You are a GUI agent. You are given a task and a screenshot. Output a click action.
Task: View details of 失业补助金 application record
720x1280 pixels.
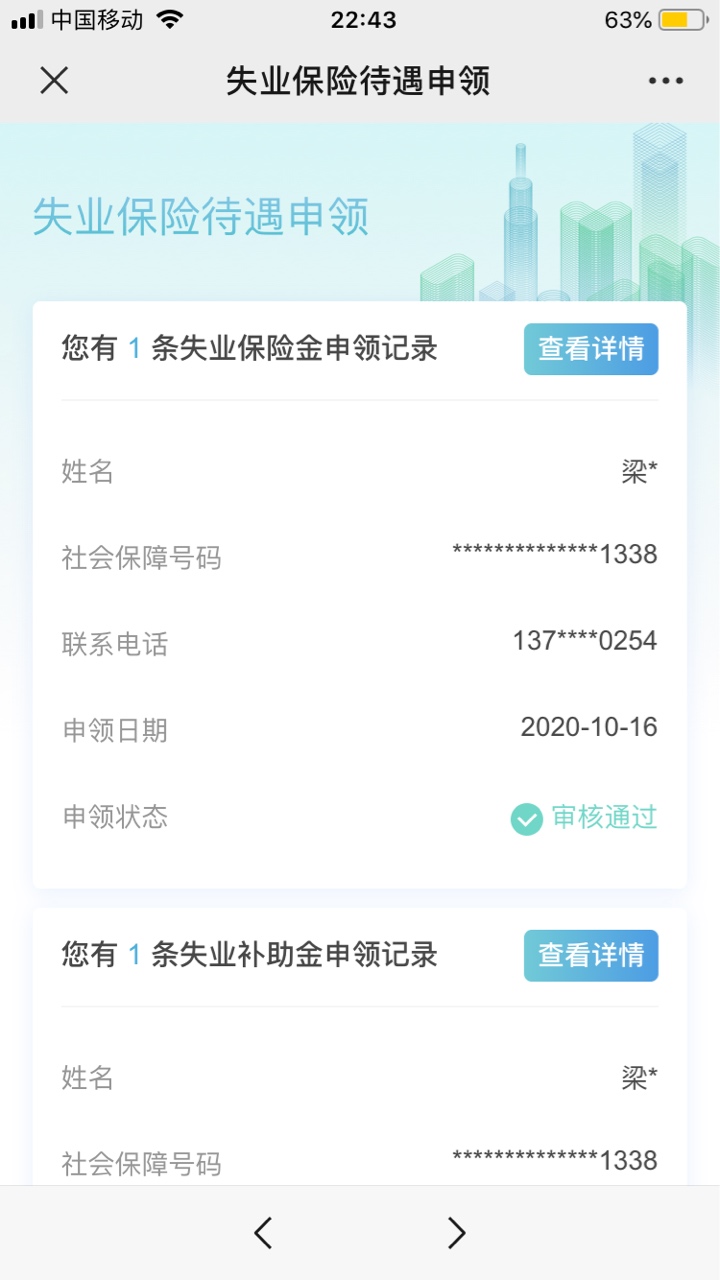[x=591, y=955]
